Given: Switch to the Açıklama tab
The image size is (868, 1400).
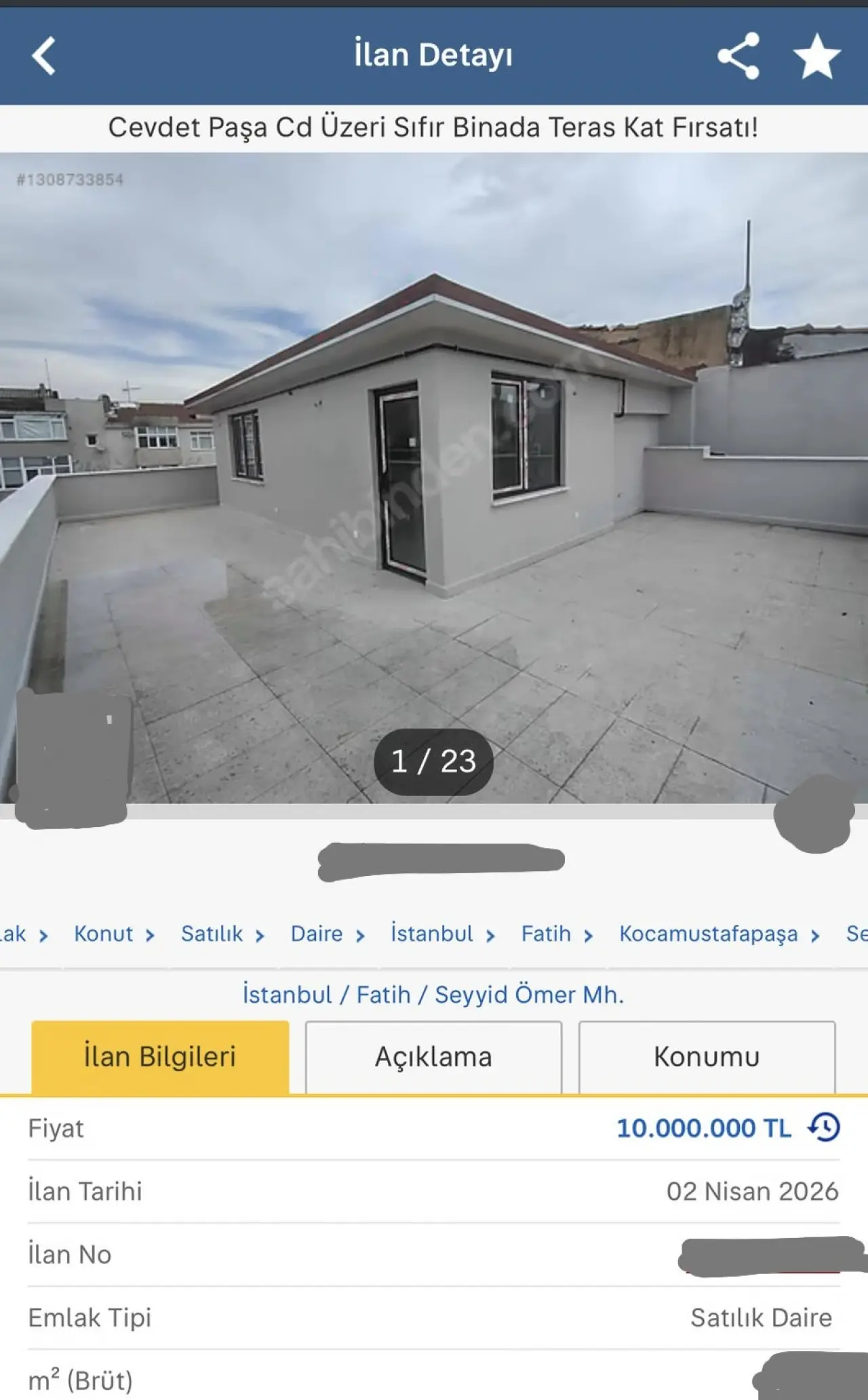Looking at the screenshot, I should coord(433,1057).
